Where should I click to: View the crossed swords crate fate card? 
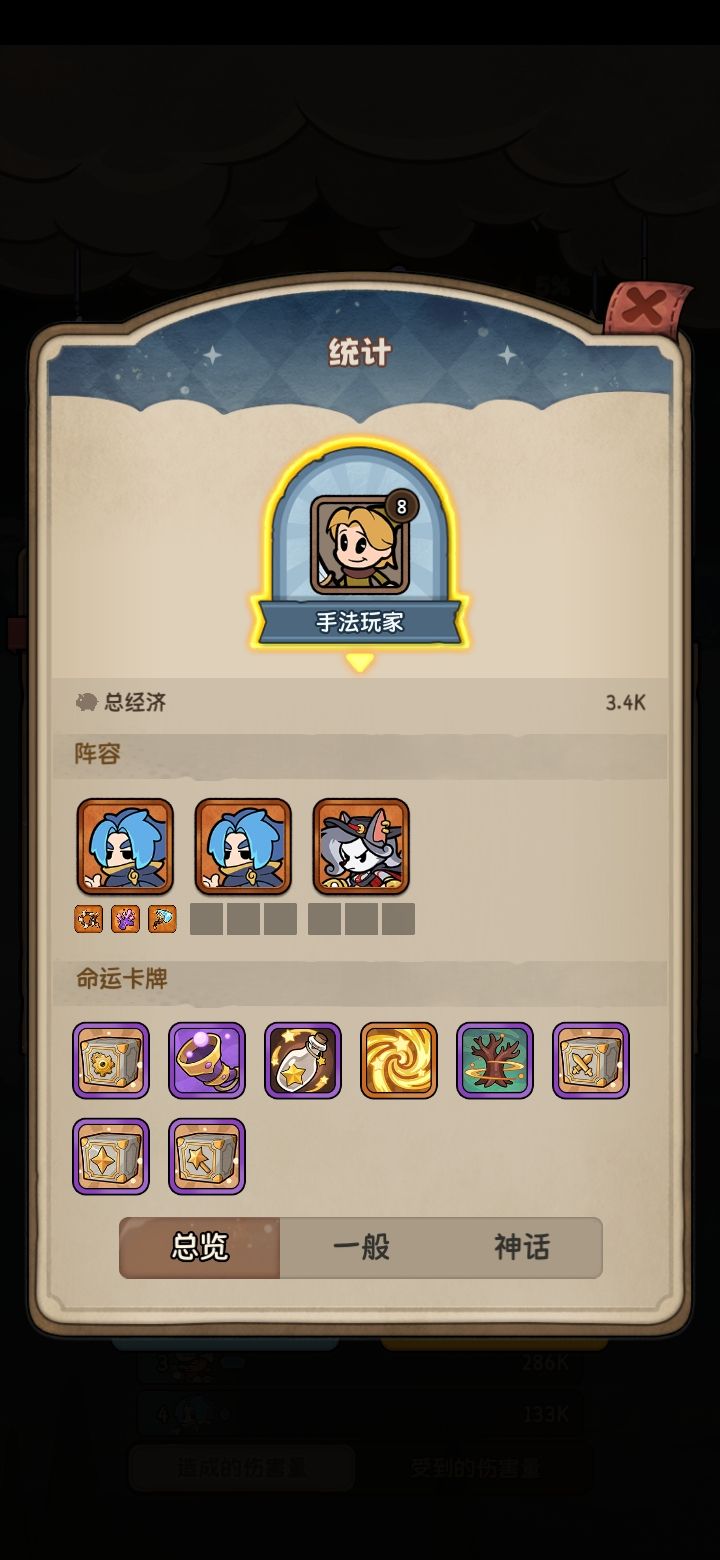point(591,1060)
